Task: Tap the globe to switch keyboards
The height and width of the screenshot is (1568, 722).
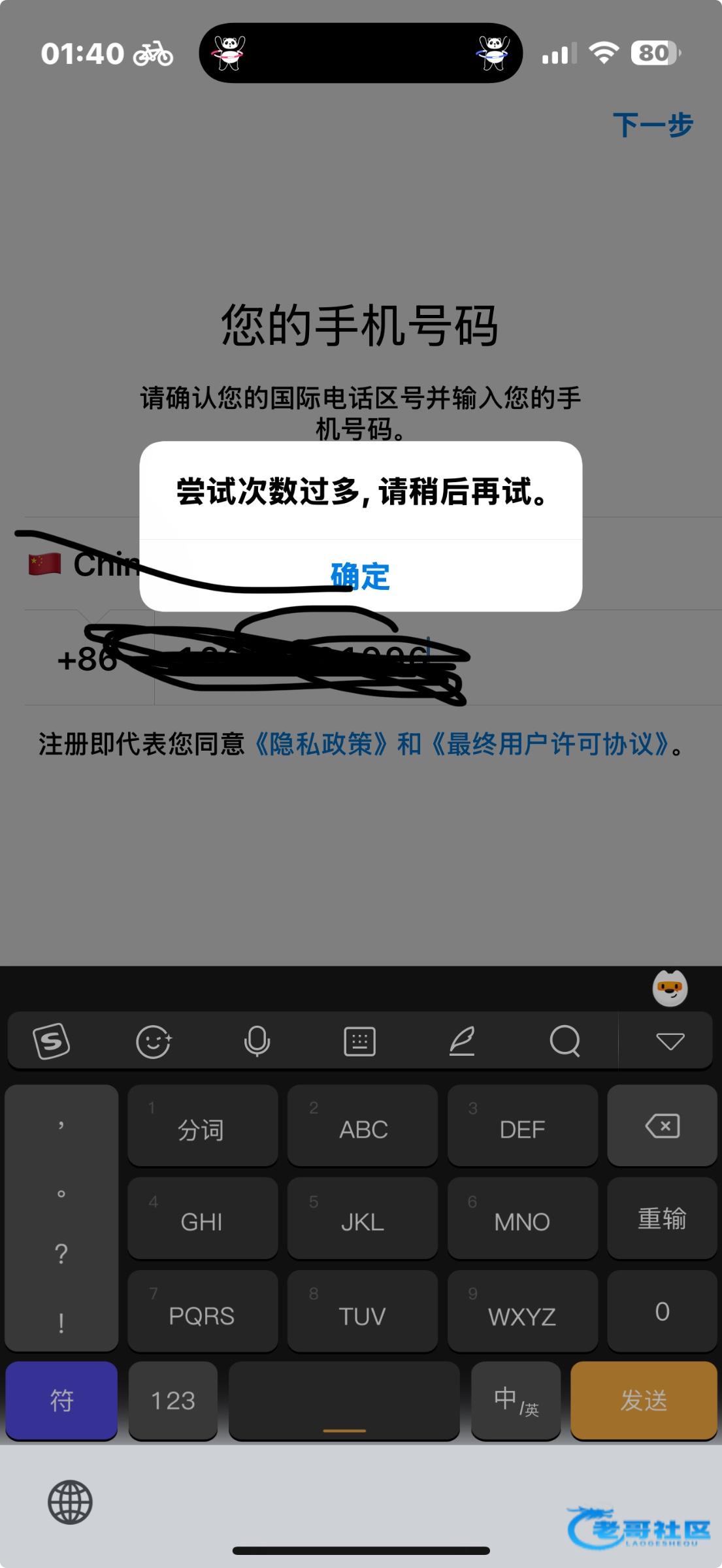Action: coord(70,1502)
